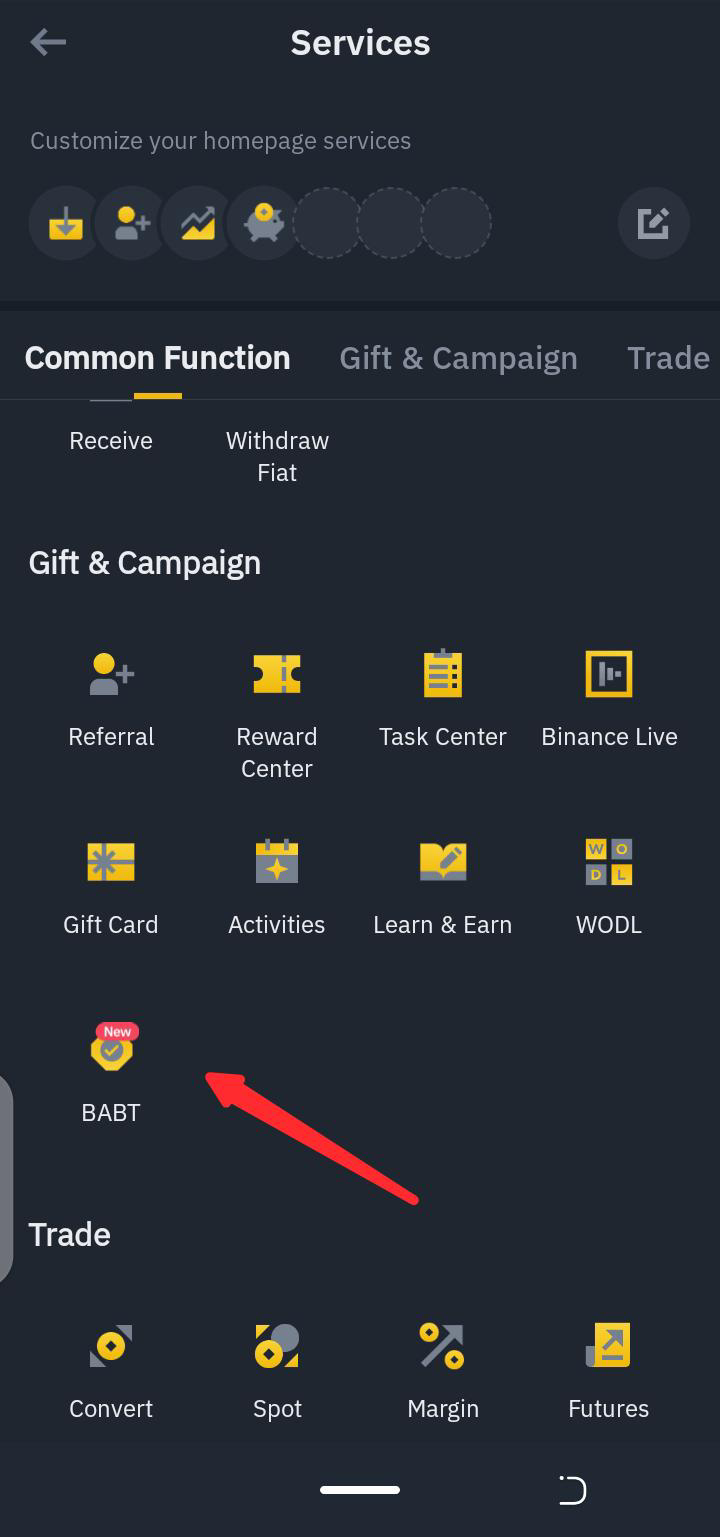Select the Common Function tab
Viewport: 720px width, 1537px height.
point(157,358)
